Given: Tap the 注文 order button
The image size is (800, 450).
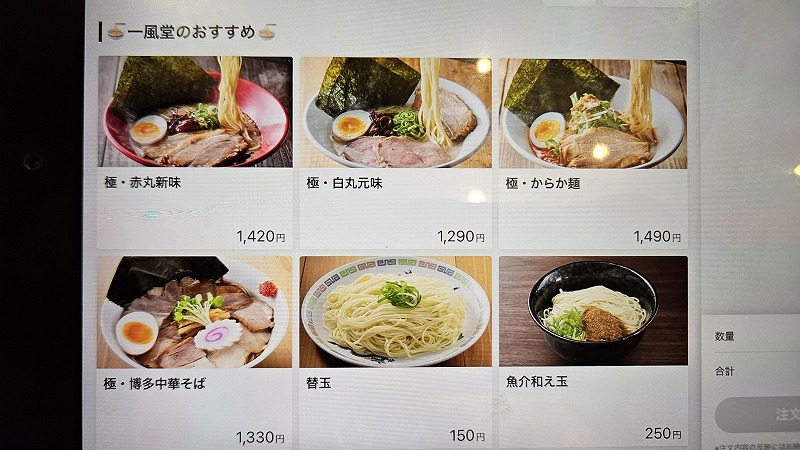Looking at the screenshot, I should [x=760, y=414].
